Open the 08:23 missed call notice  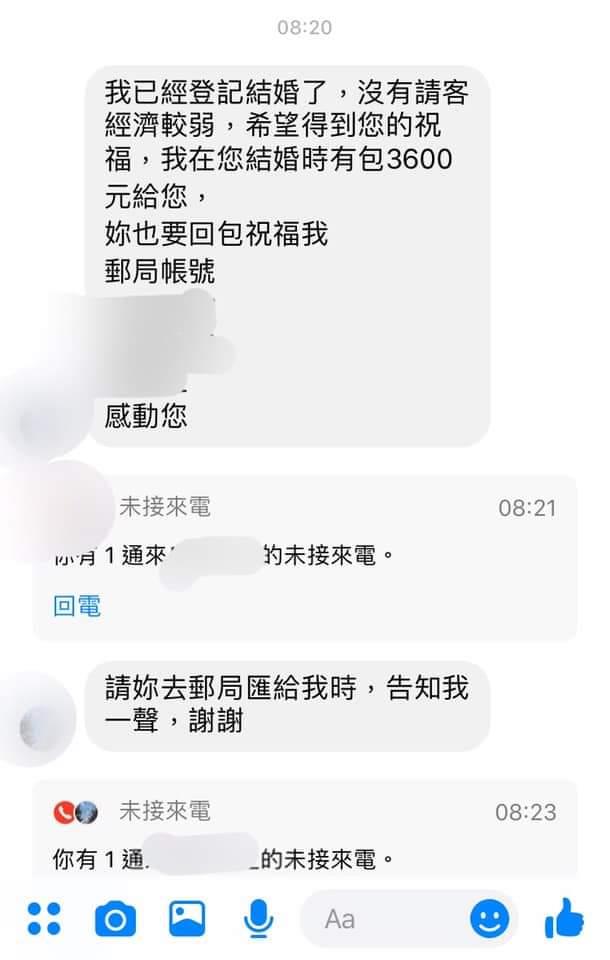[304, 833]
